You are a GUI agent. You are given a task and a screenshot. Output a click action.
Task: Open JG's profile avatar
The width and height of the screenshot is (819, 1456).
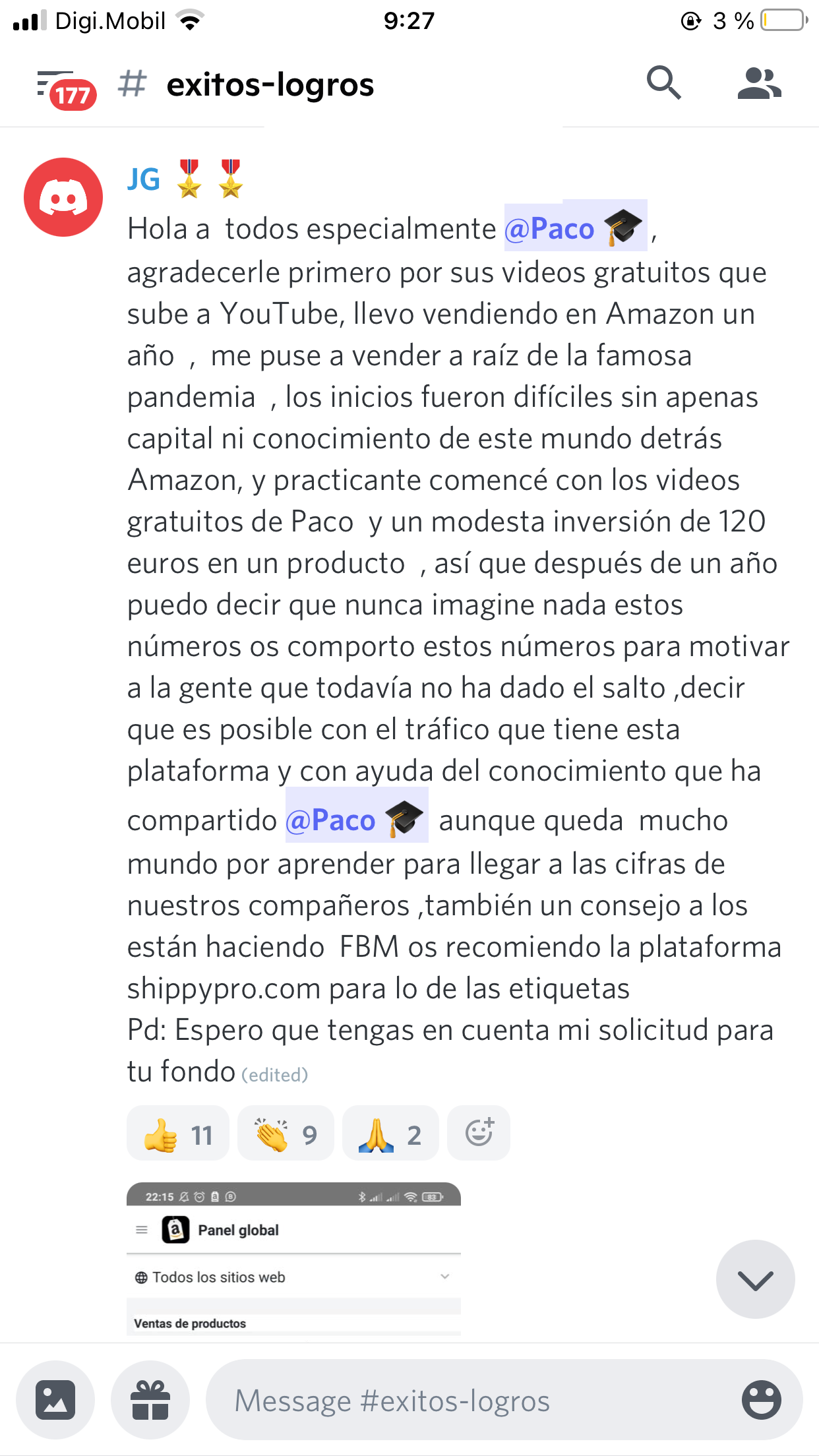click(63, 197)
